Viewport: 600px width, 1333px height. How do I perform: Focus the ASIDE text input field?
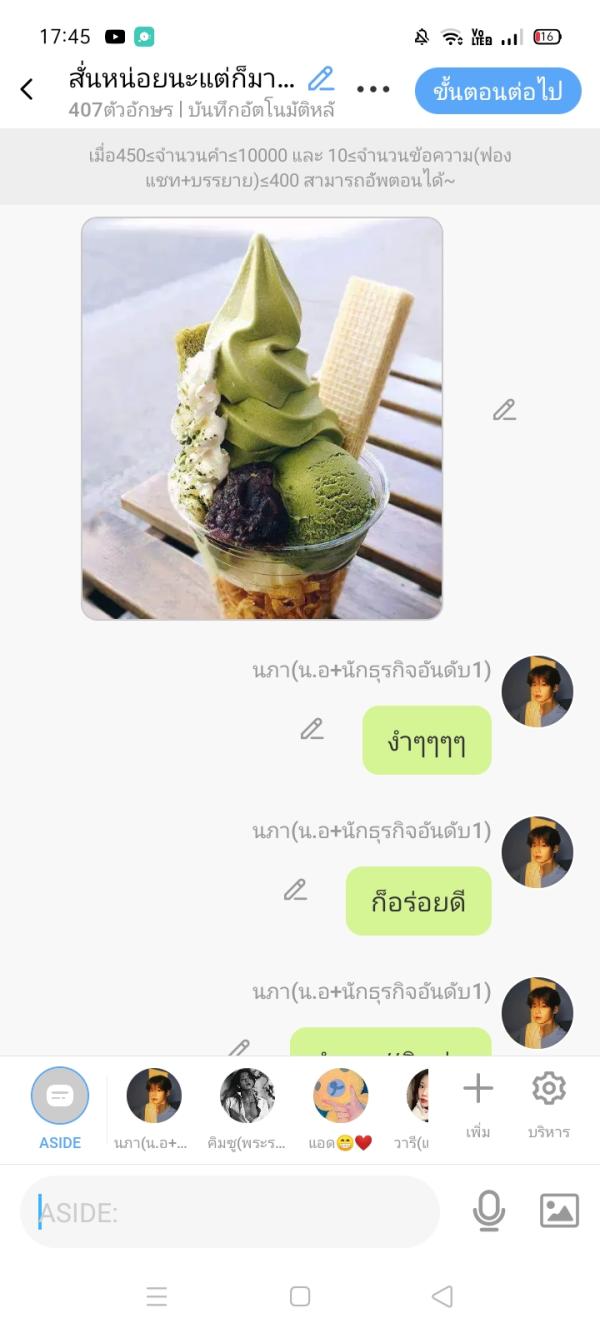(x=230, y=1212)
